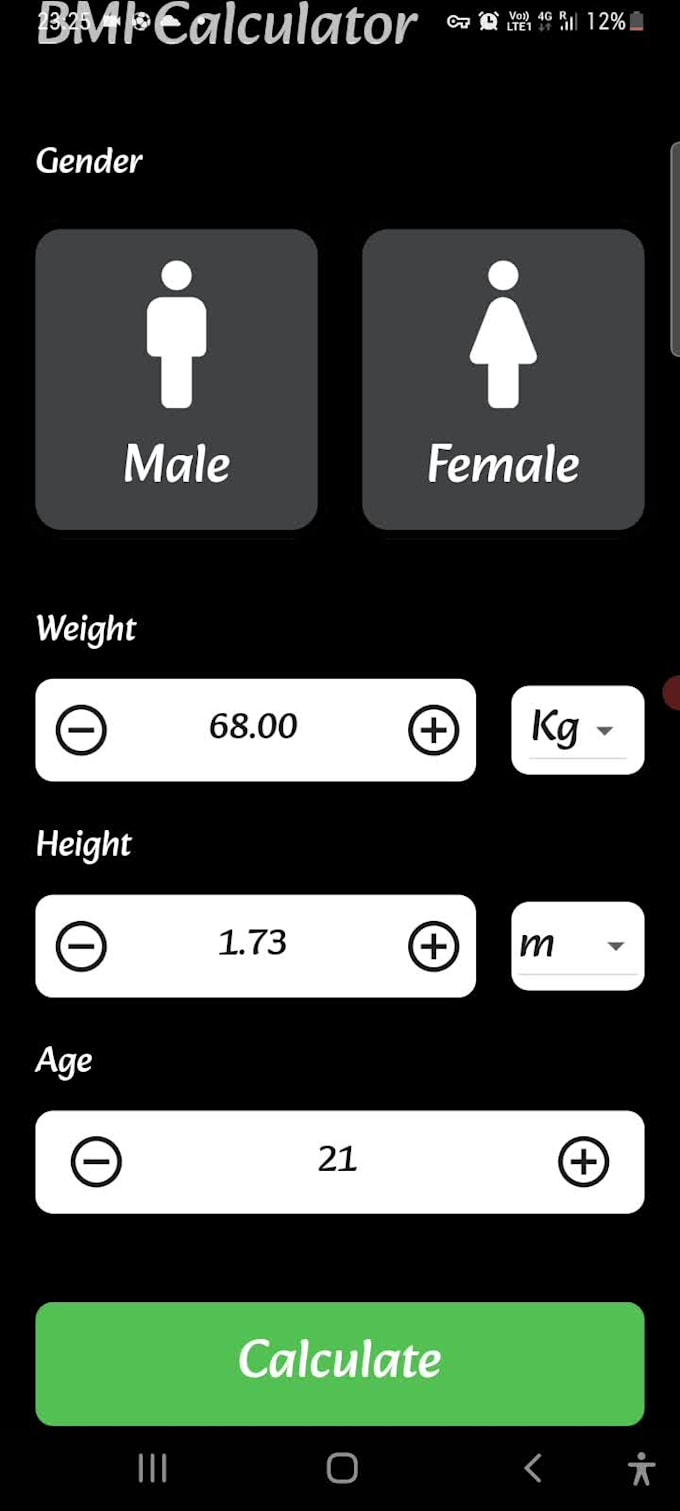Select the Male gender card
Image resolution: width=680 pixels, height=1511 pixels.
pos(177,379)
